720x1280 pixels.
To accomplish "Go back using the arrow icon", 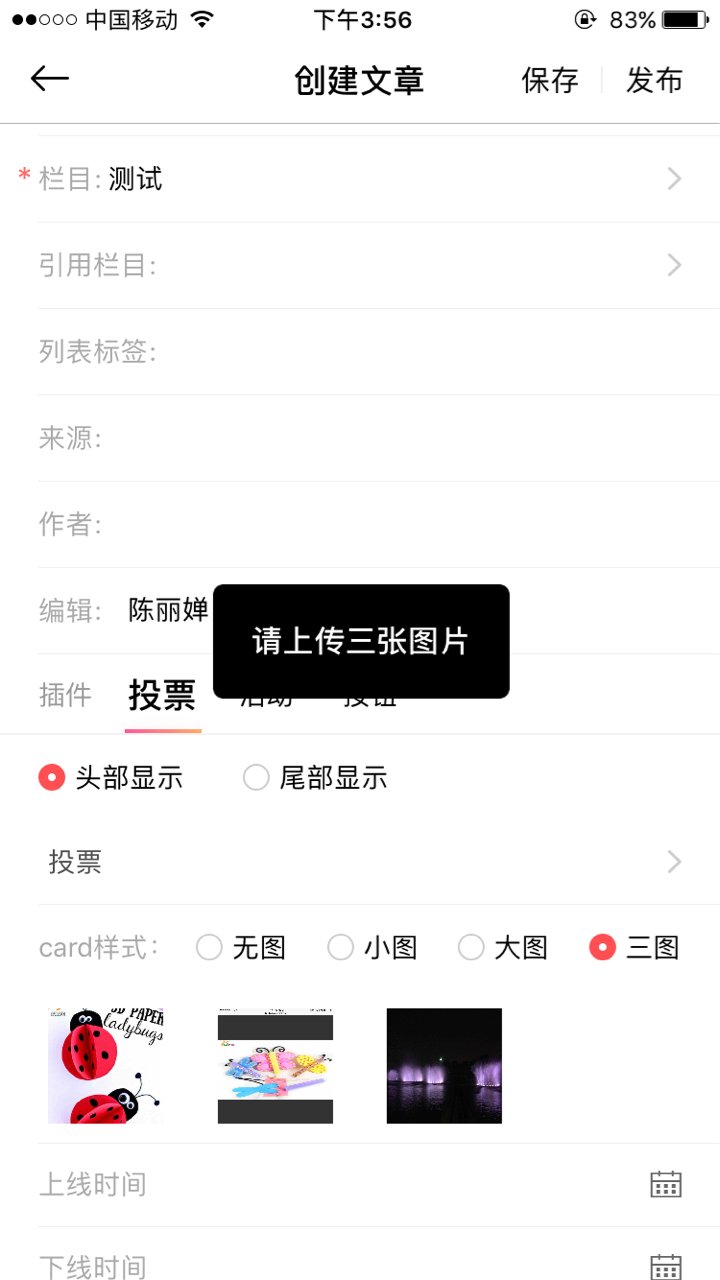I will [x=49, y=79].
